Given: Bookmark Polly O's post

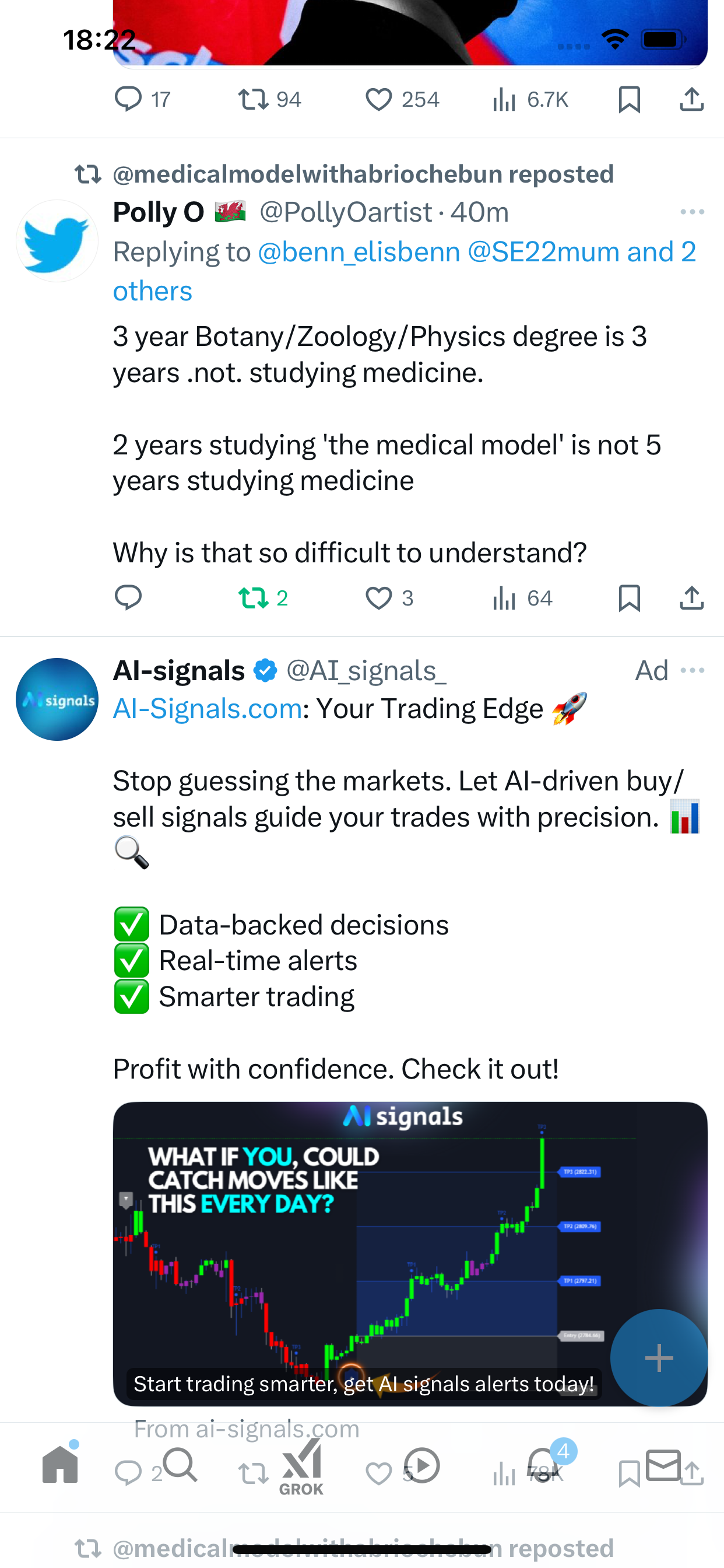Looking at the screenshot, I should [x=629, y=598].
